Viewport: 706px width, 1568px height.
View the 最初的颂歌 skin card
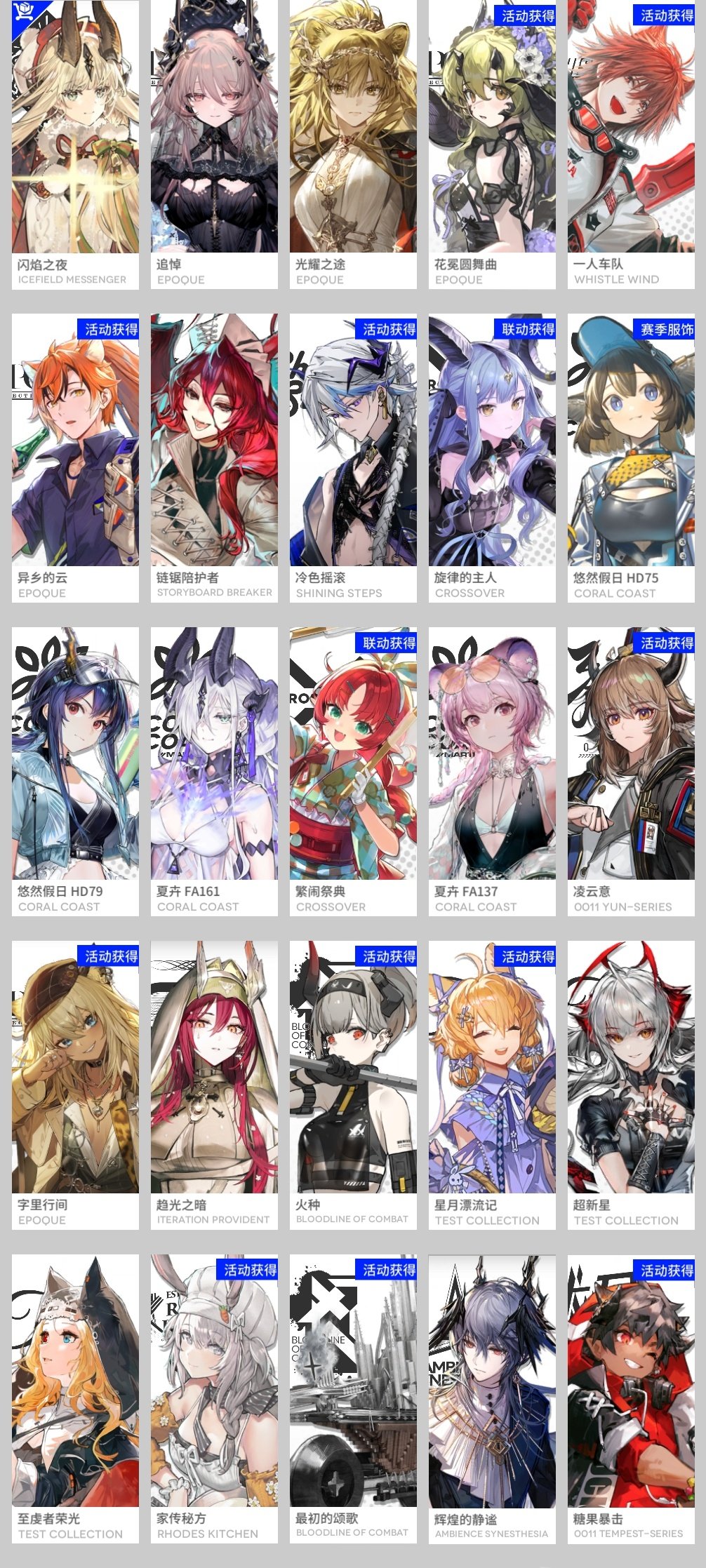click(353, 1398)
